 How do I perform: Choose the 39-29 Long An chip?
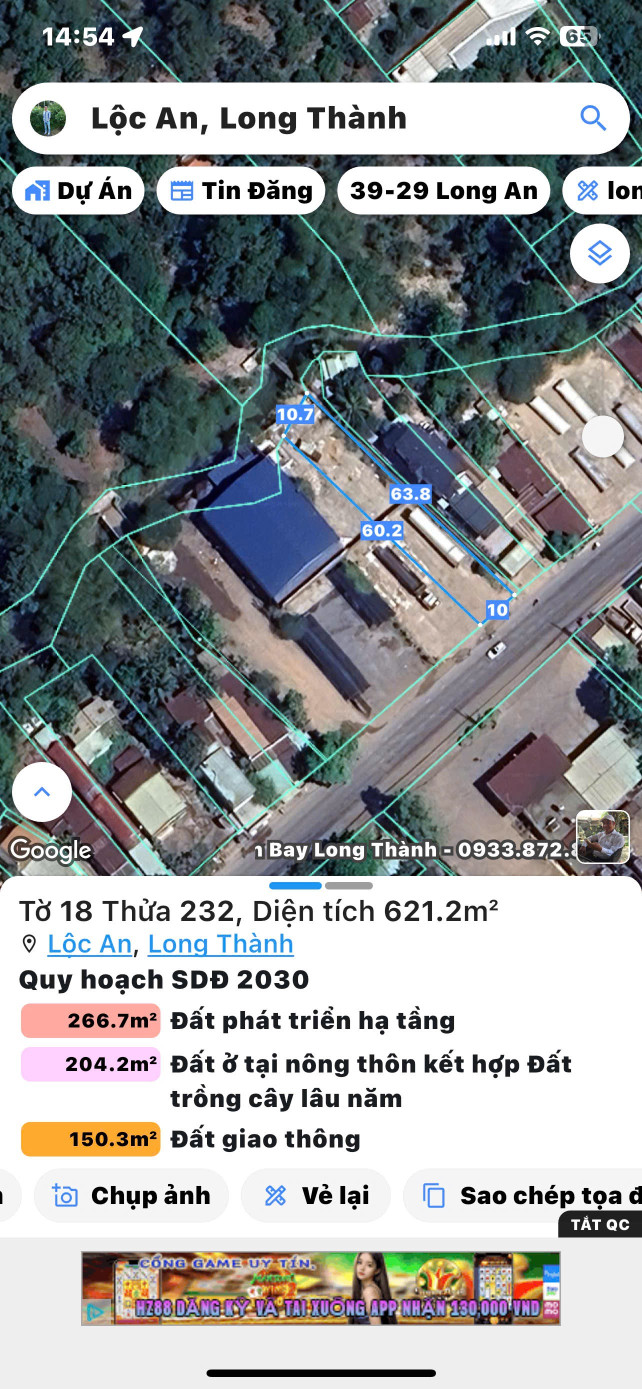point(444,191)
